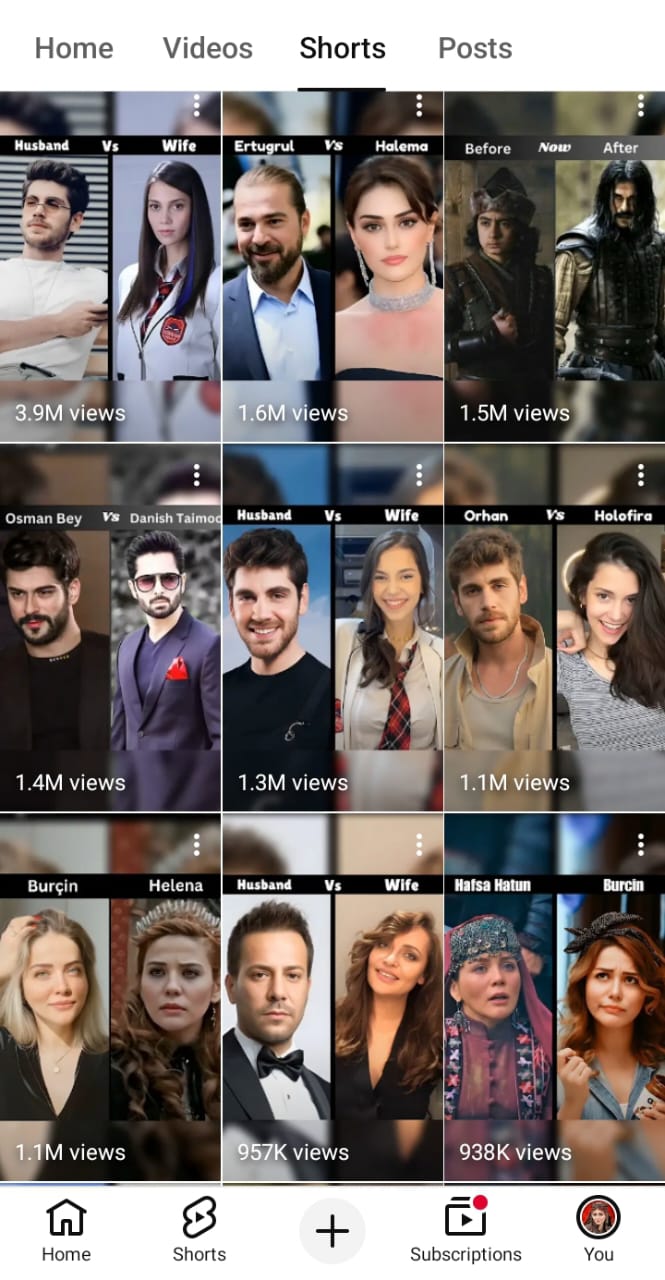Open the Posts tab
The height and width of the screenshot is (1280, 665).
[x=475, y=48]
